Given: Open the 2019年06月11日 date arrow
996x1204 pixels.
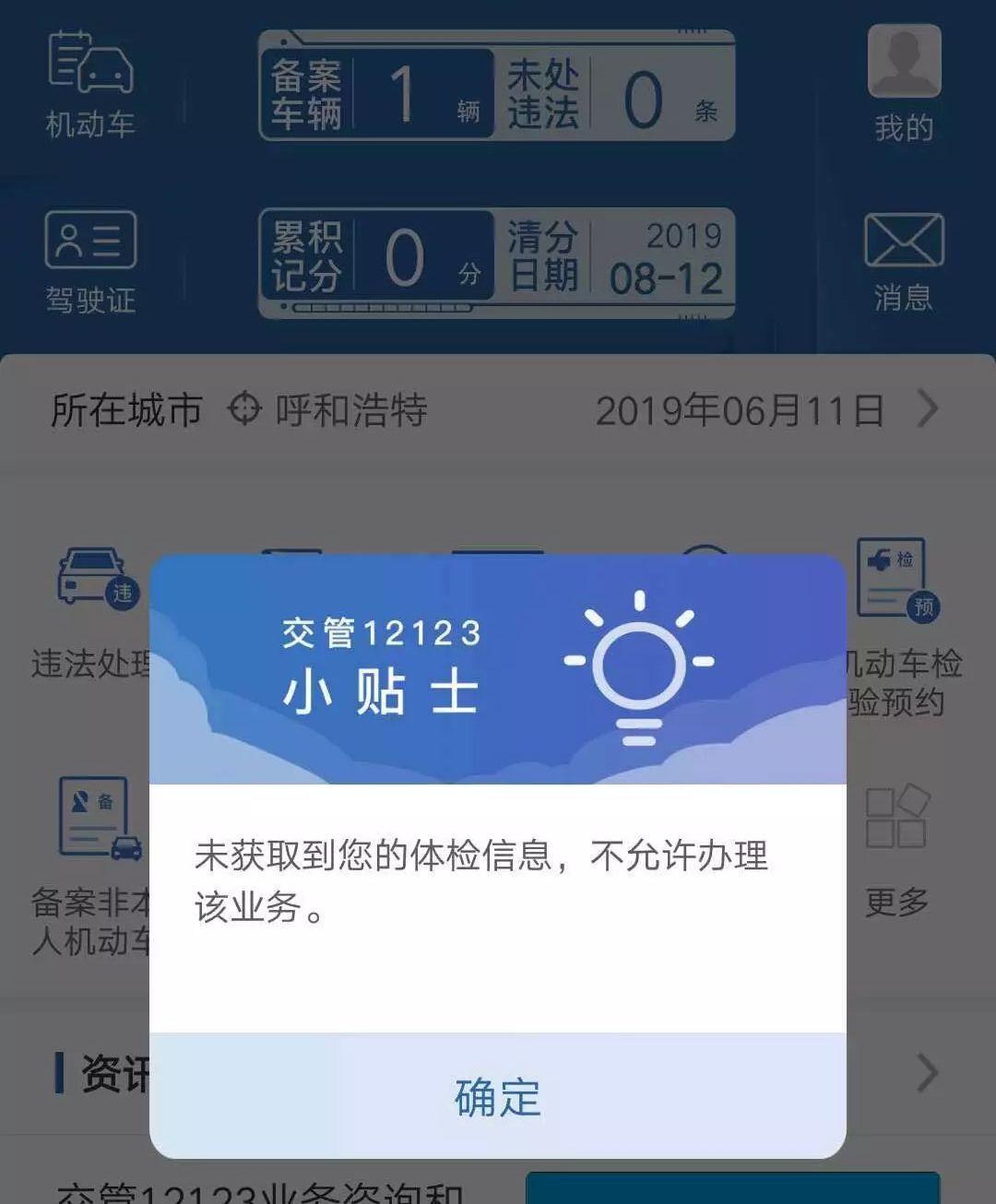Looking at the screenshot, I should tap(928, 409).
